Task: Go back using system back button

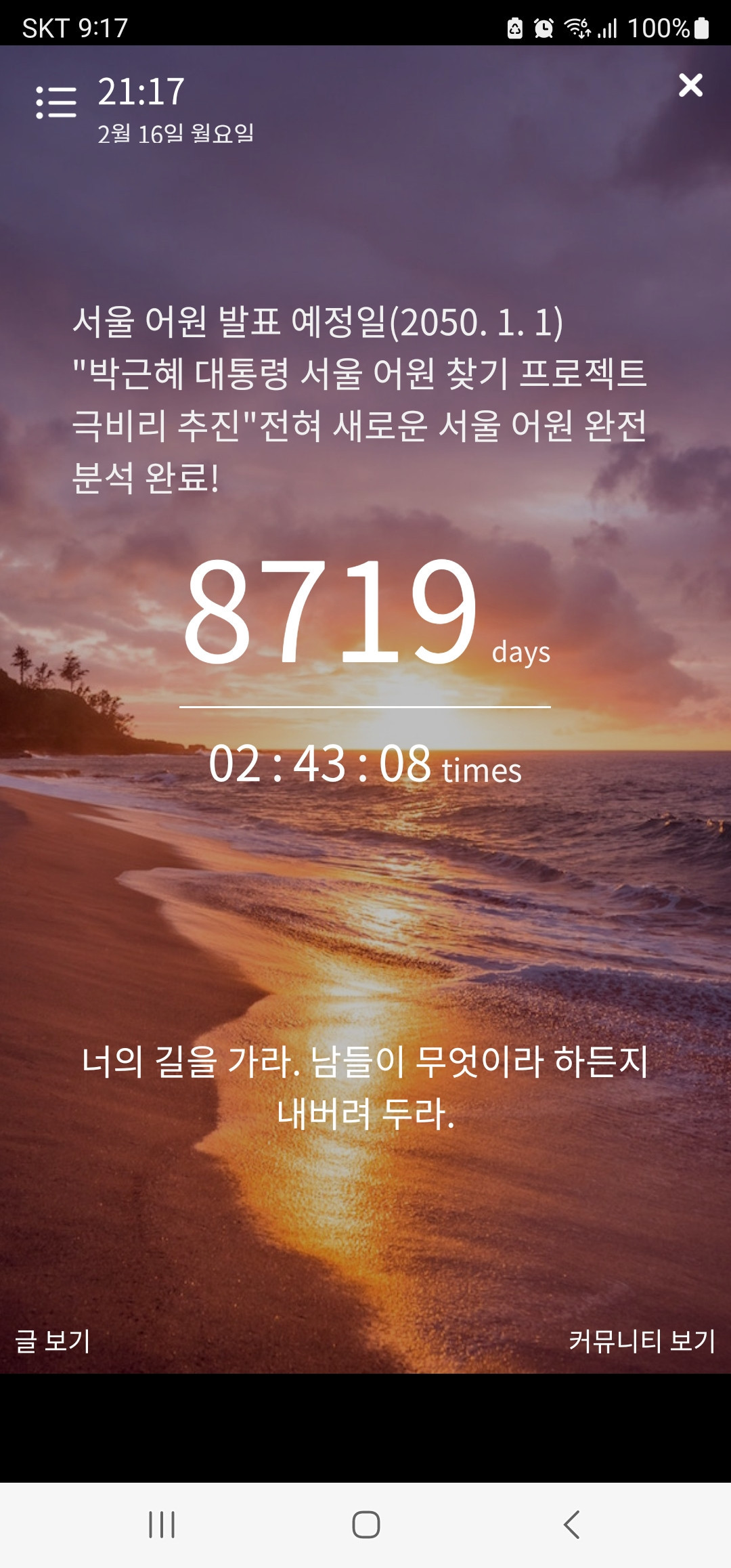Action: tap(572, 1525)
